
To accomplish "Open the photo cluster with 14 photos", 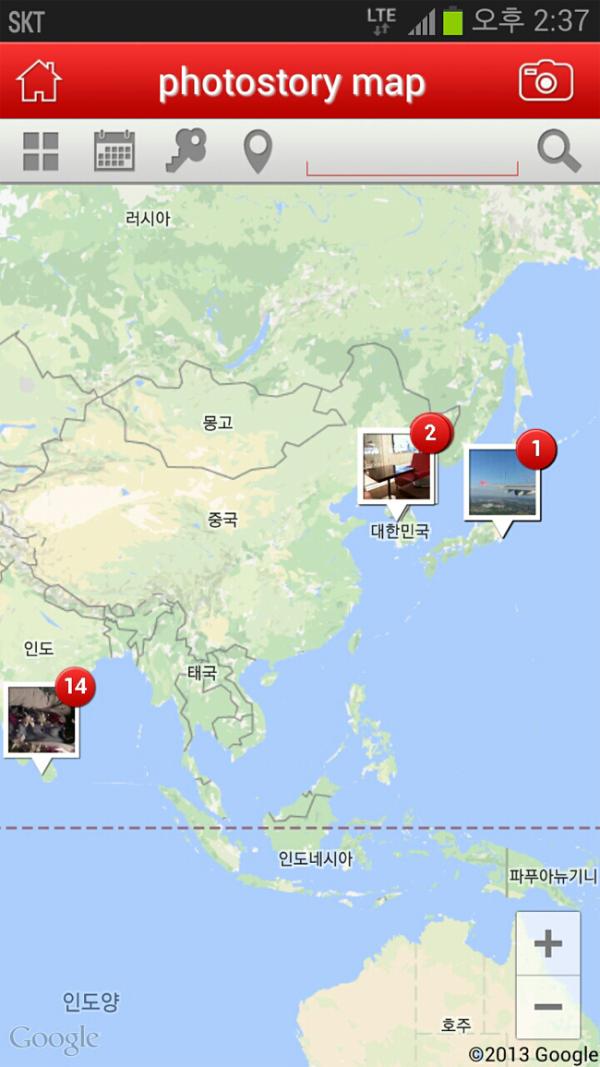I will coord(42,719).
